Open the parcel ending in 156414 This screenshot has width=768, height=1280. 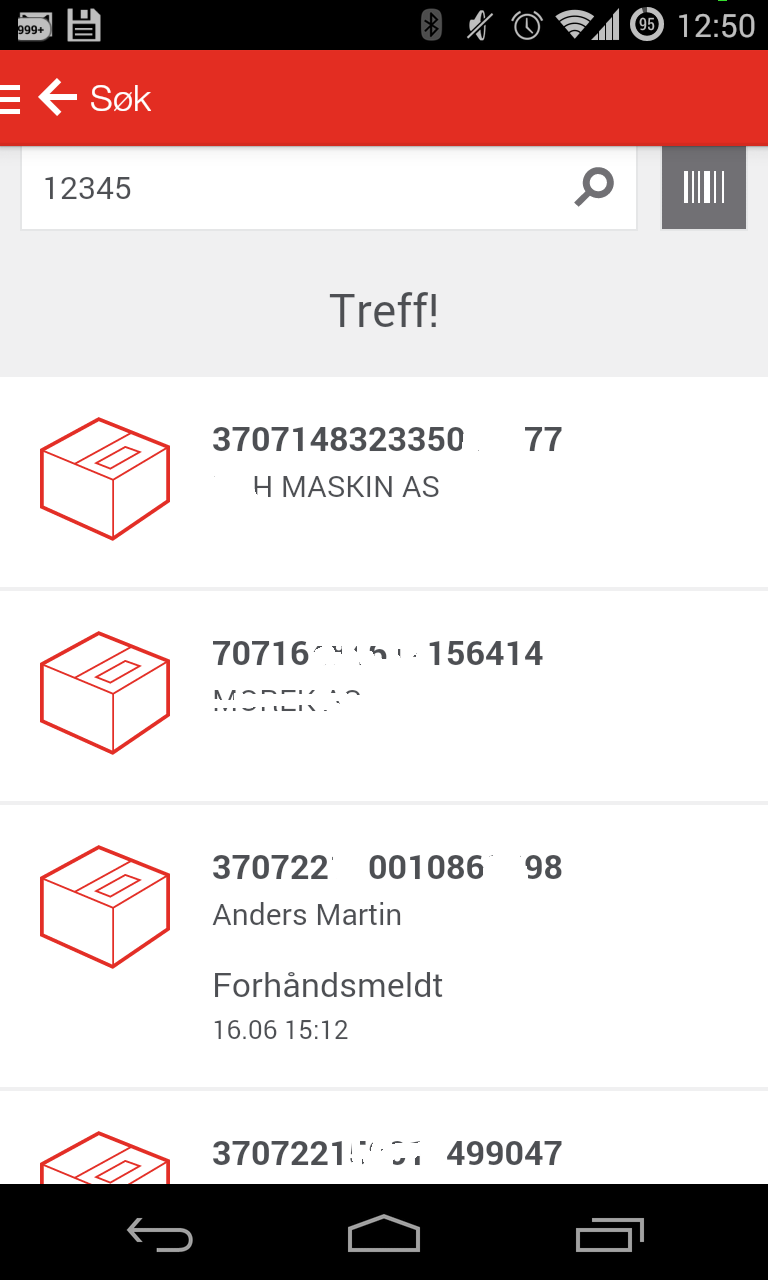[x=384, y=696]
